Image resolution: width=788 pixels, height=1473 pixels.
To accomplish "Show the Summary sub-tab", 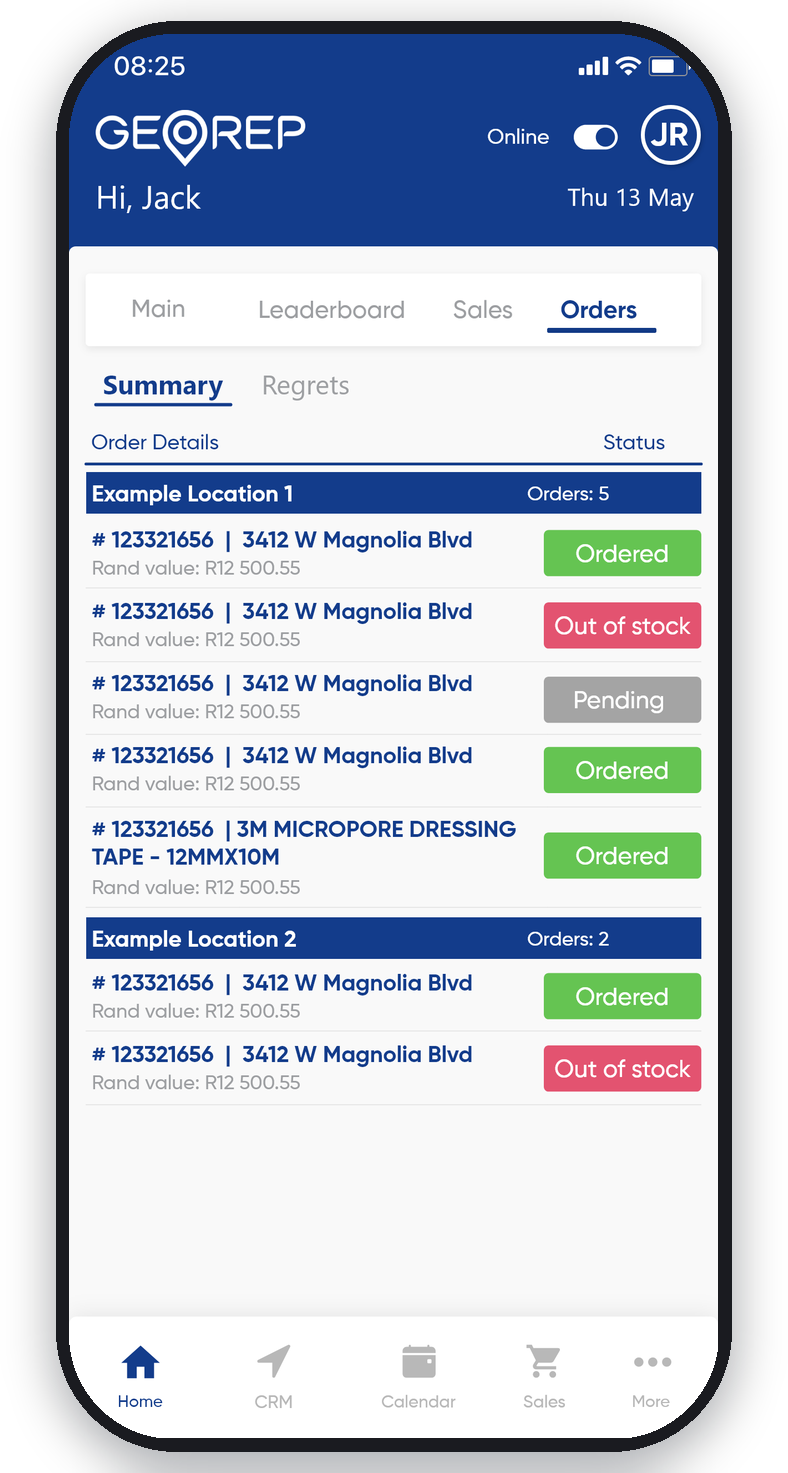I will pyautogui.click(x=163, y=386).
